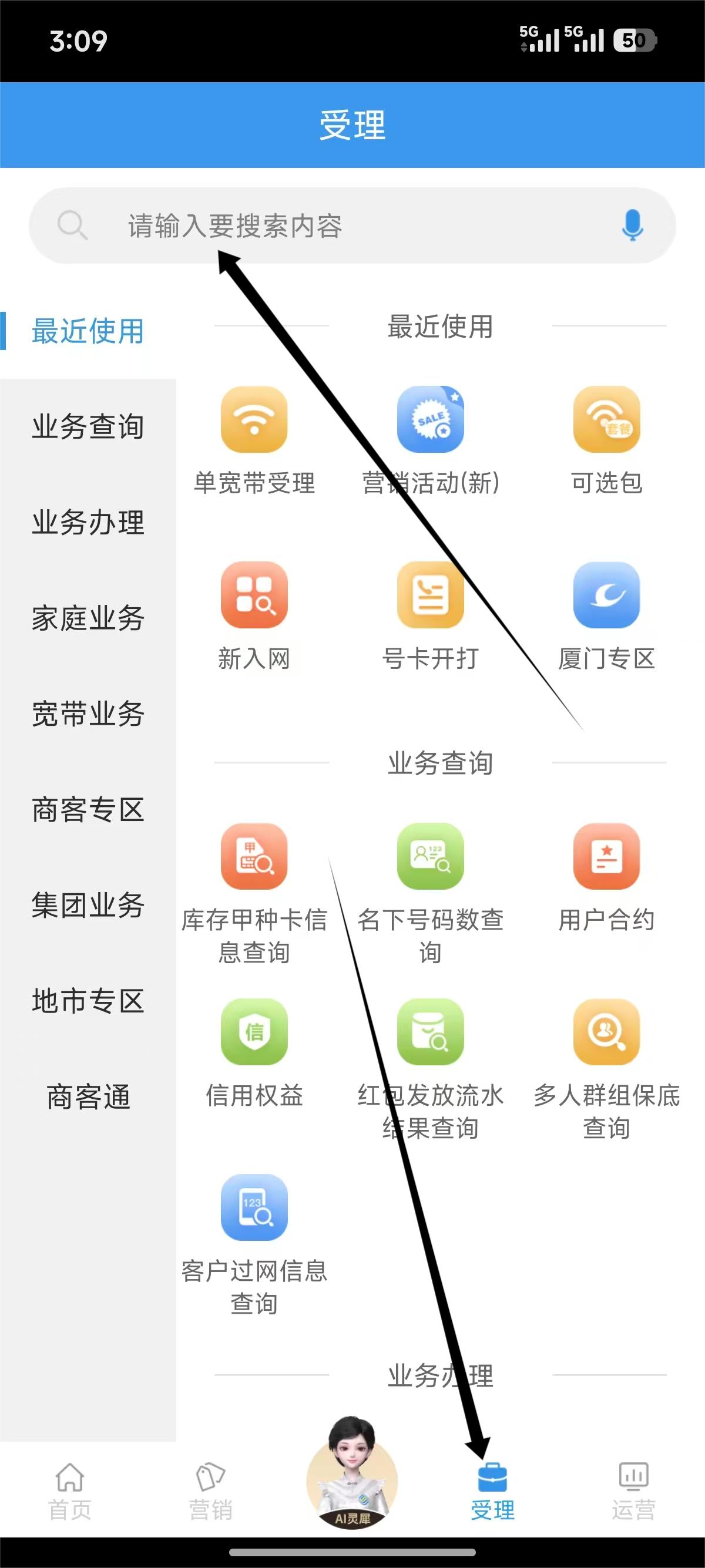Open 商客专区 in the sidebar

[x=88, y=810]
